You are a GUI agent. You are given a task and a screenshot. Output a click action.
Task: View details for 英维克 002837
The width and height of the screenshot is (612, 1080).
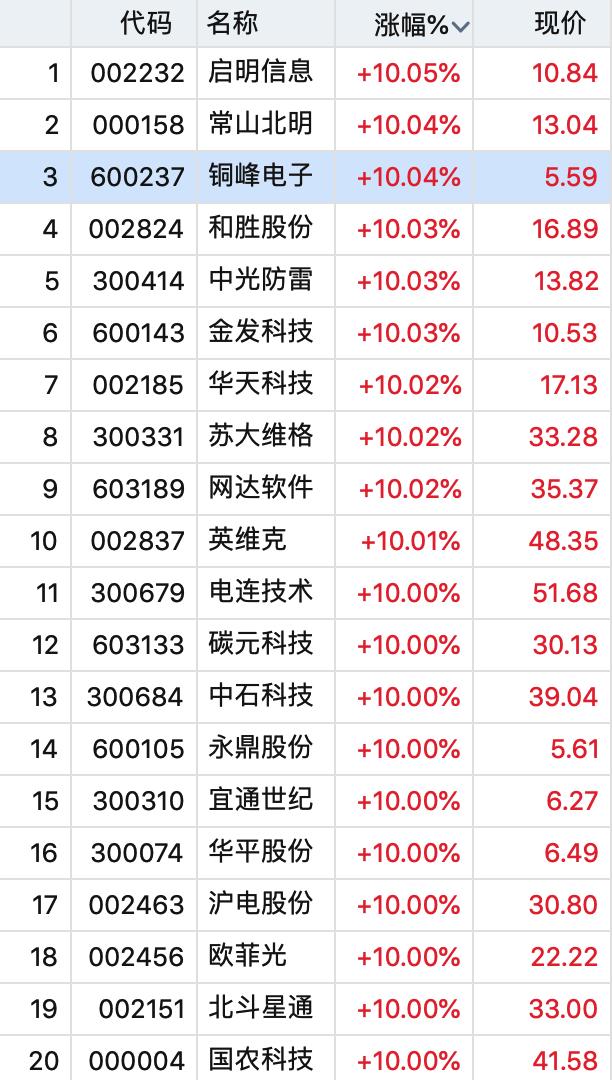(247, 541)
